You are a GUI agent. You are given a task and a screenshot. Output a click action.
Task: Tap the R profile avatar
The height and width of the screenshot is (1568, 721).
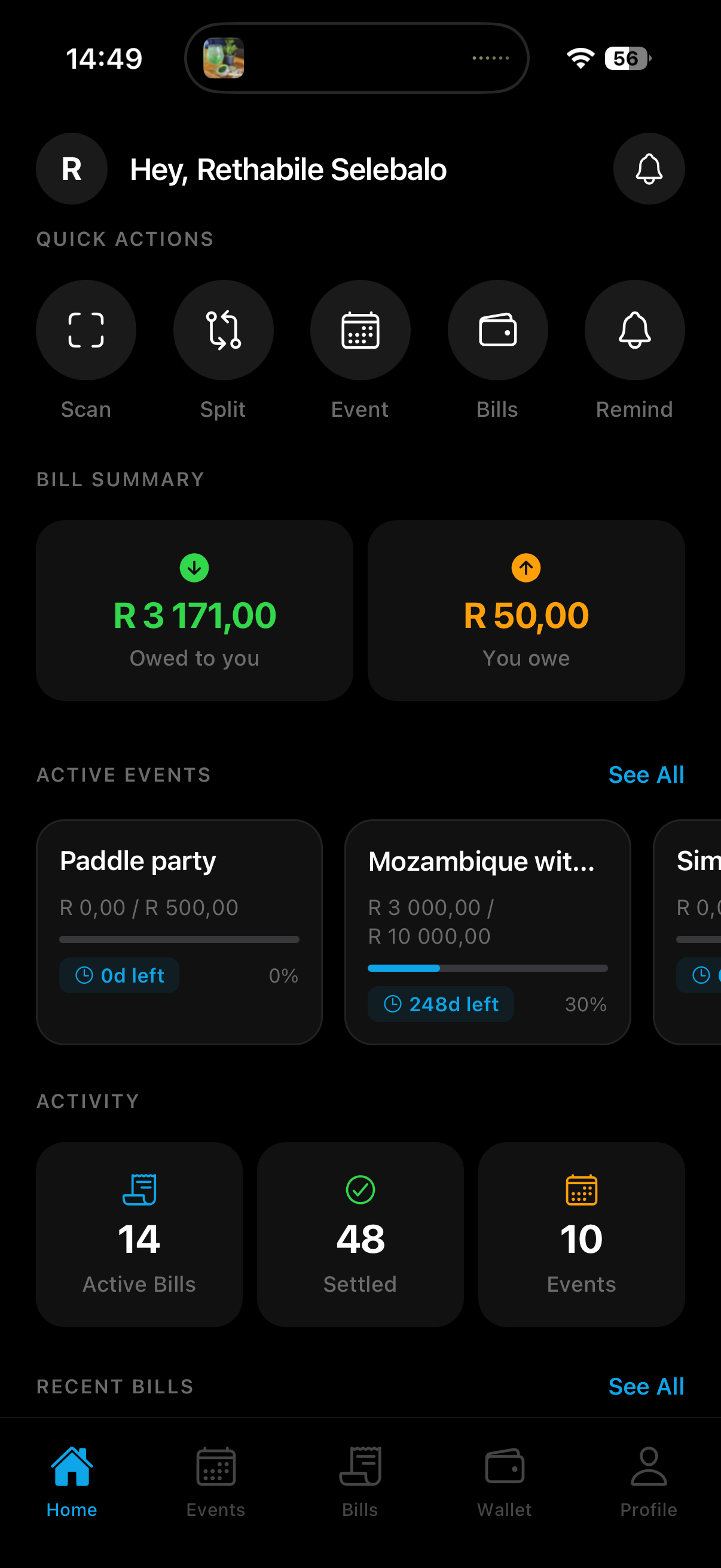pos(71,169)
